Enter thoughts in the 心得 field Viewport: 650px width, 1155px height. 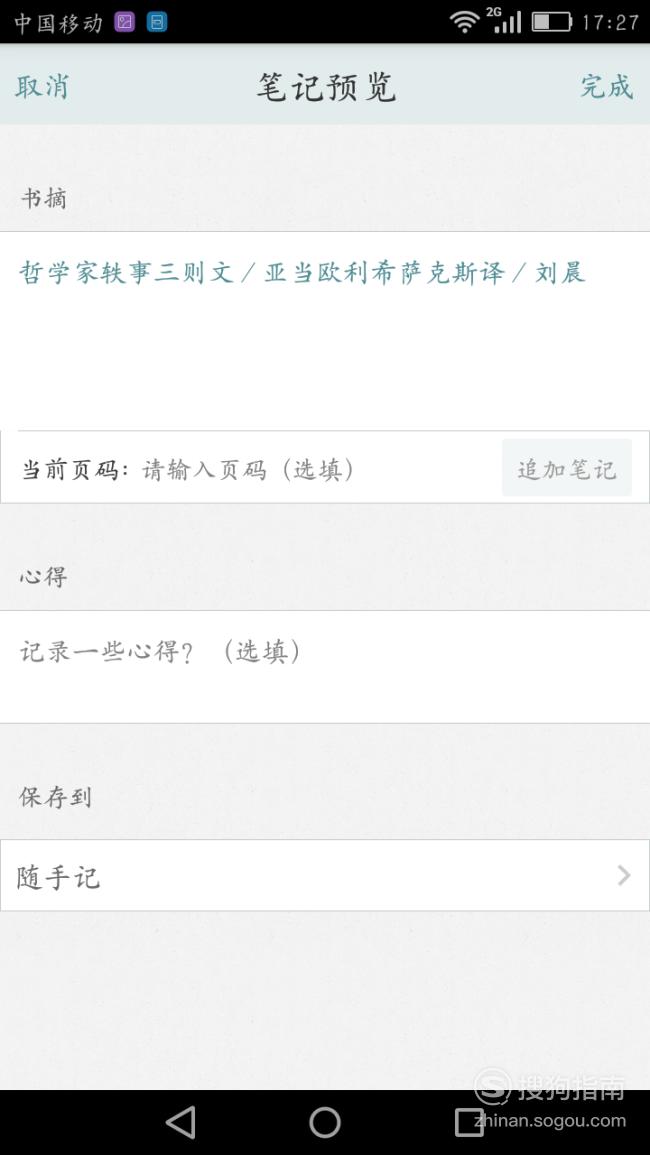click(325, 667)
